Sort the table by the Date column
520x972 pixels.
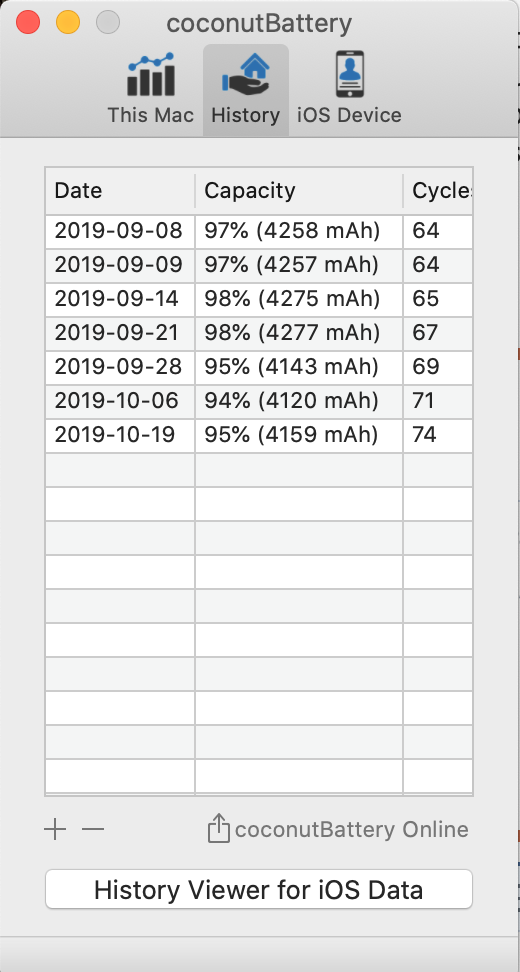tap(120, 190)
